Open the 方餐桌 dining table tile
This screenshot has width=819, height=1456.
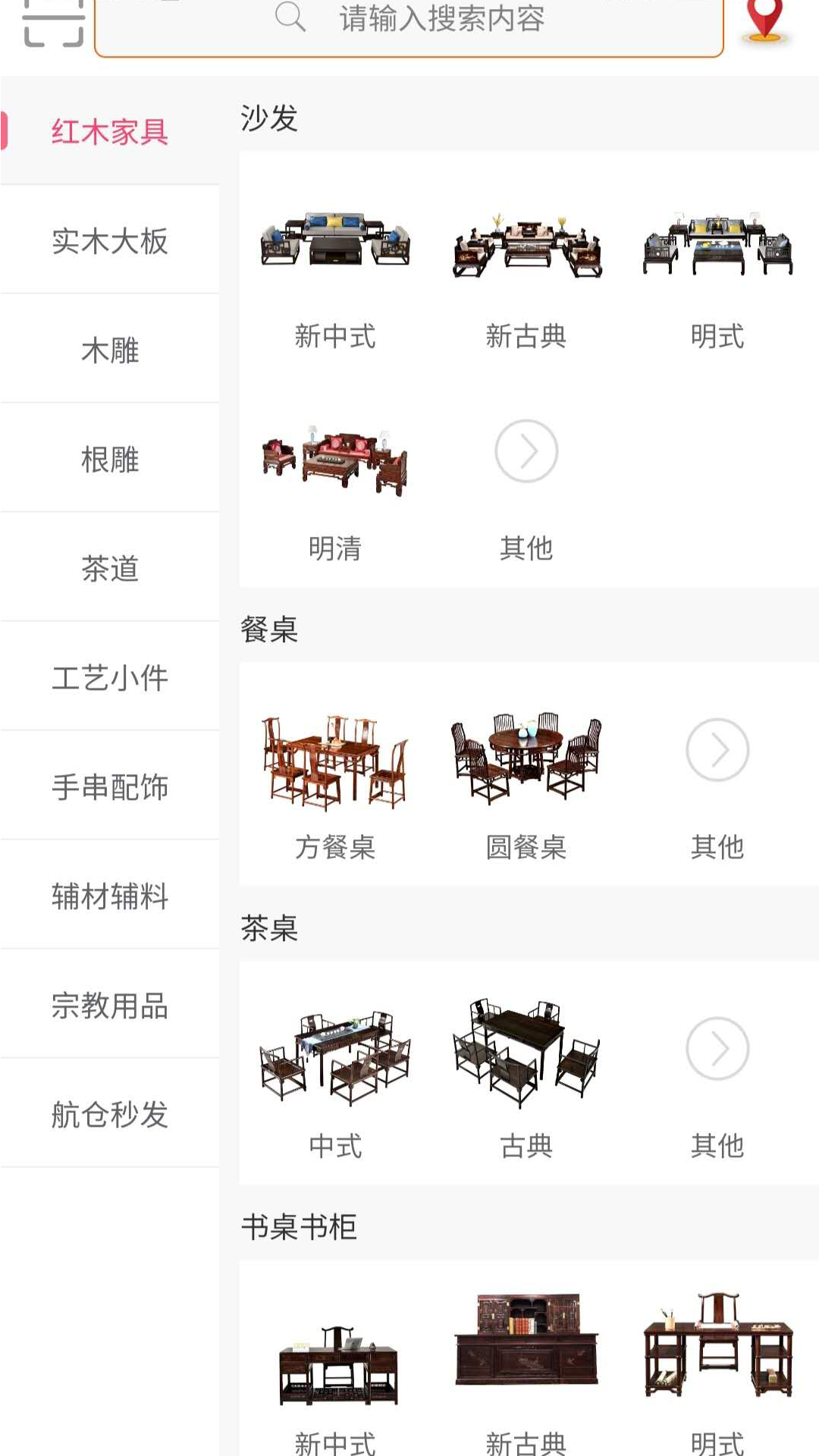click(334, 781)
